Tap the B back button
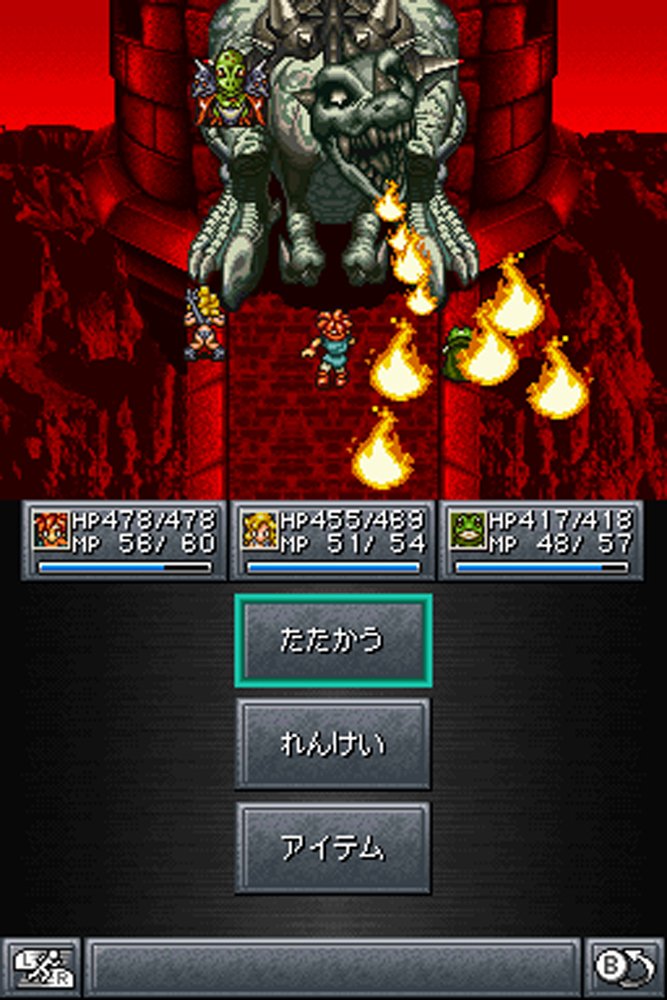The image size is (667, 1000). coord(624,967)
